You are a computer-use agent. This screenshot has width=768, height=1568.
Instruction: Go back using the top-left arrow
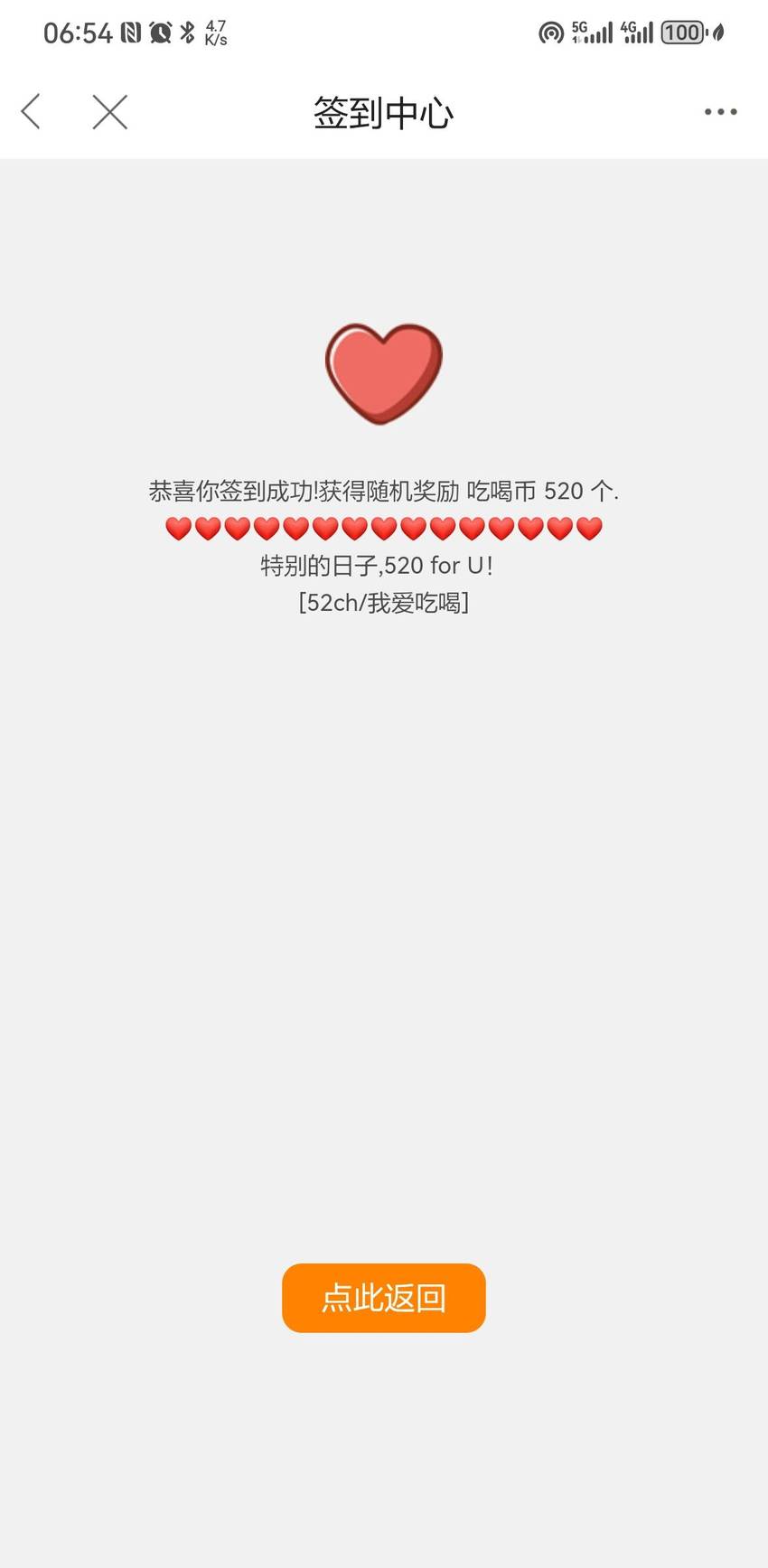31,112
